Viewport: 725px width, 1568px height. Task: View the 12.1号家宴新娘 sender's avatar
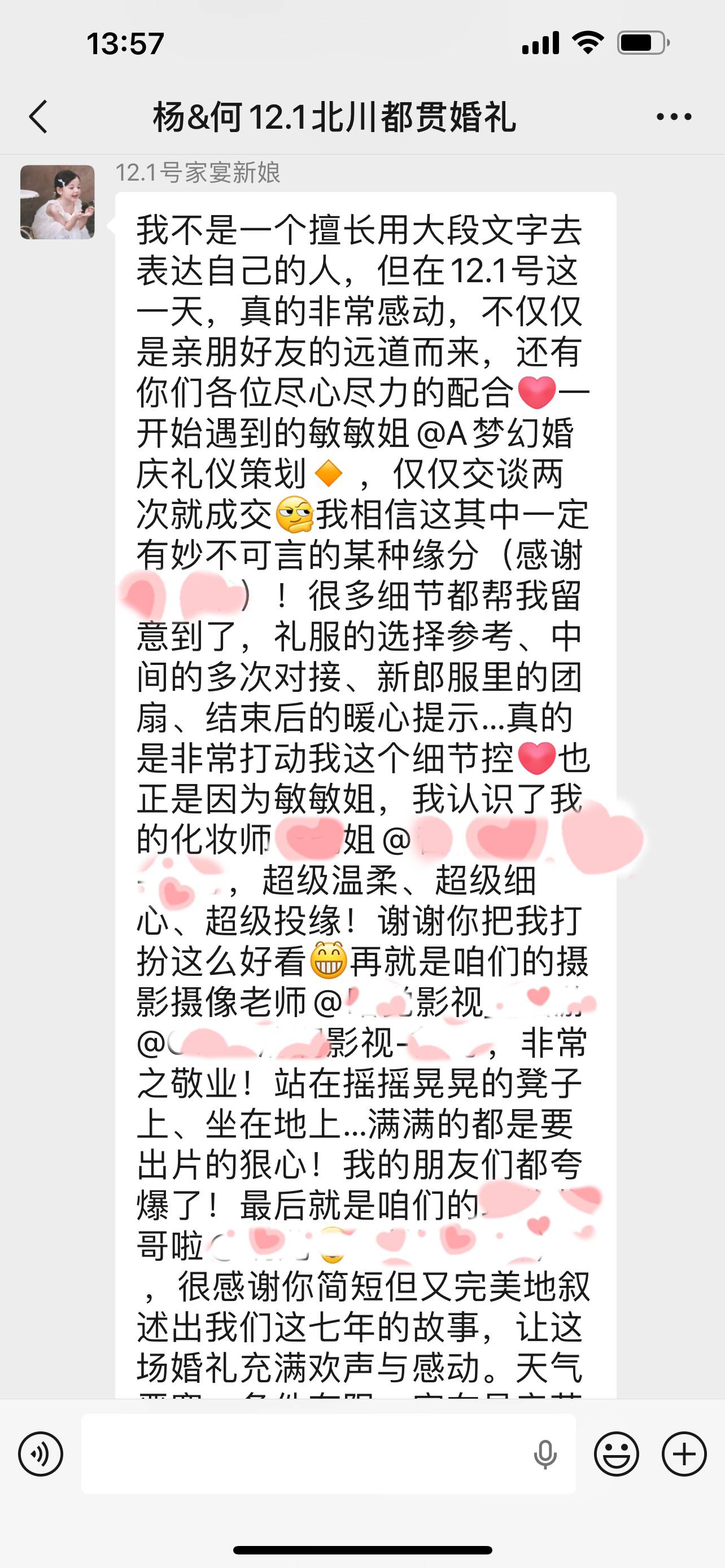[57, 202]
